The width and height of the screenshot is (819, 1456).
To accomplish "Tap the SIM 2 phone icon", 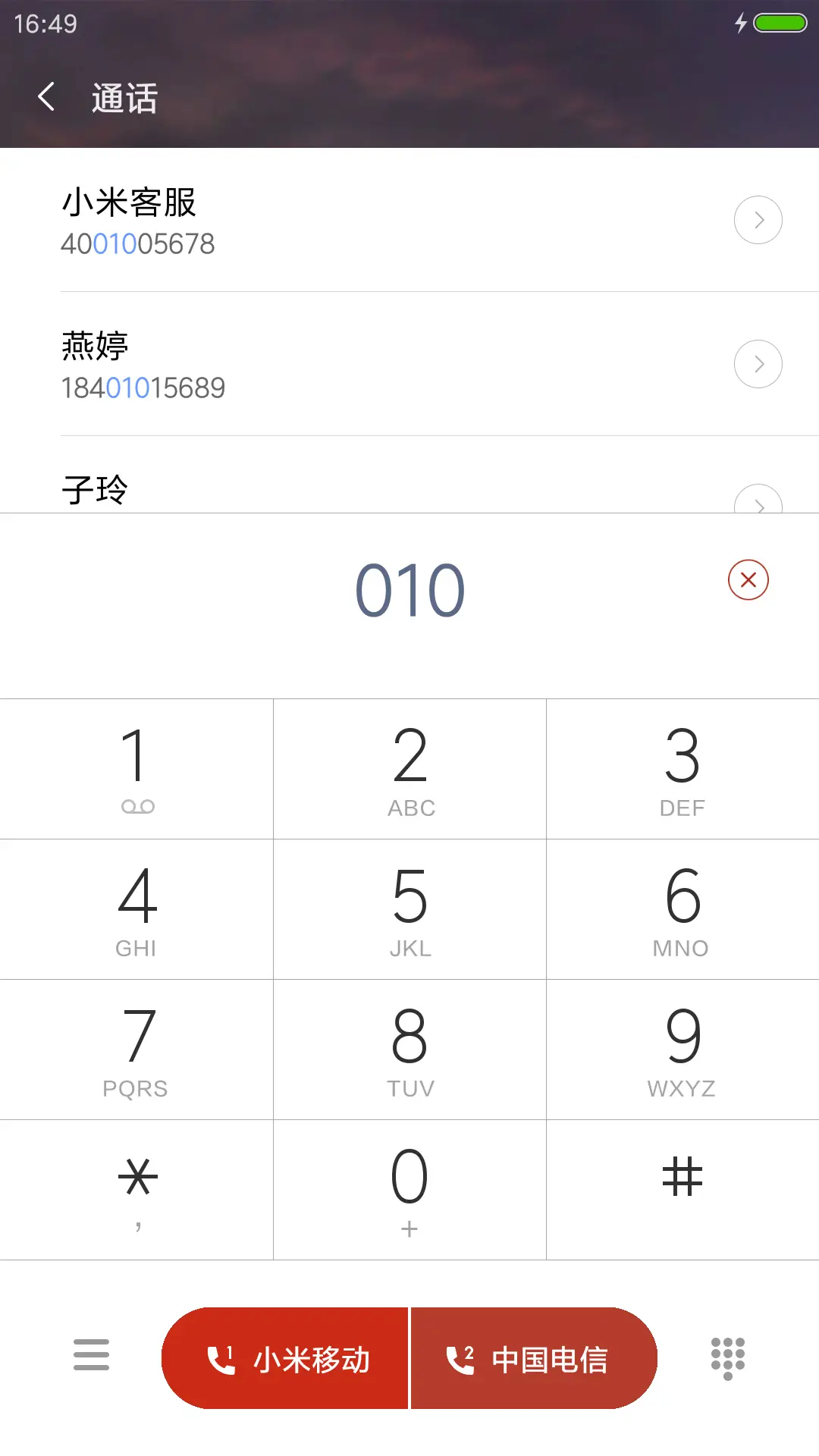I will point(463,1355).
